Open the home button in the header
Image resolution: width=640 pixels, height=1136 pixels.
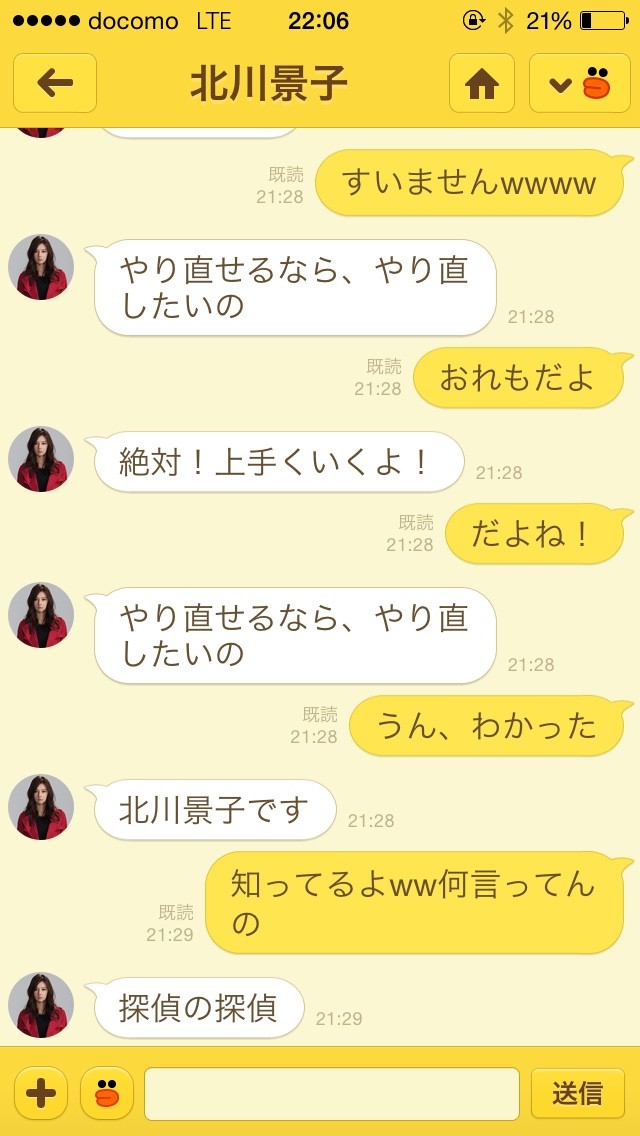tap(482, 83)
